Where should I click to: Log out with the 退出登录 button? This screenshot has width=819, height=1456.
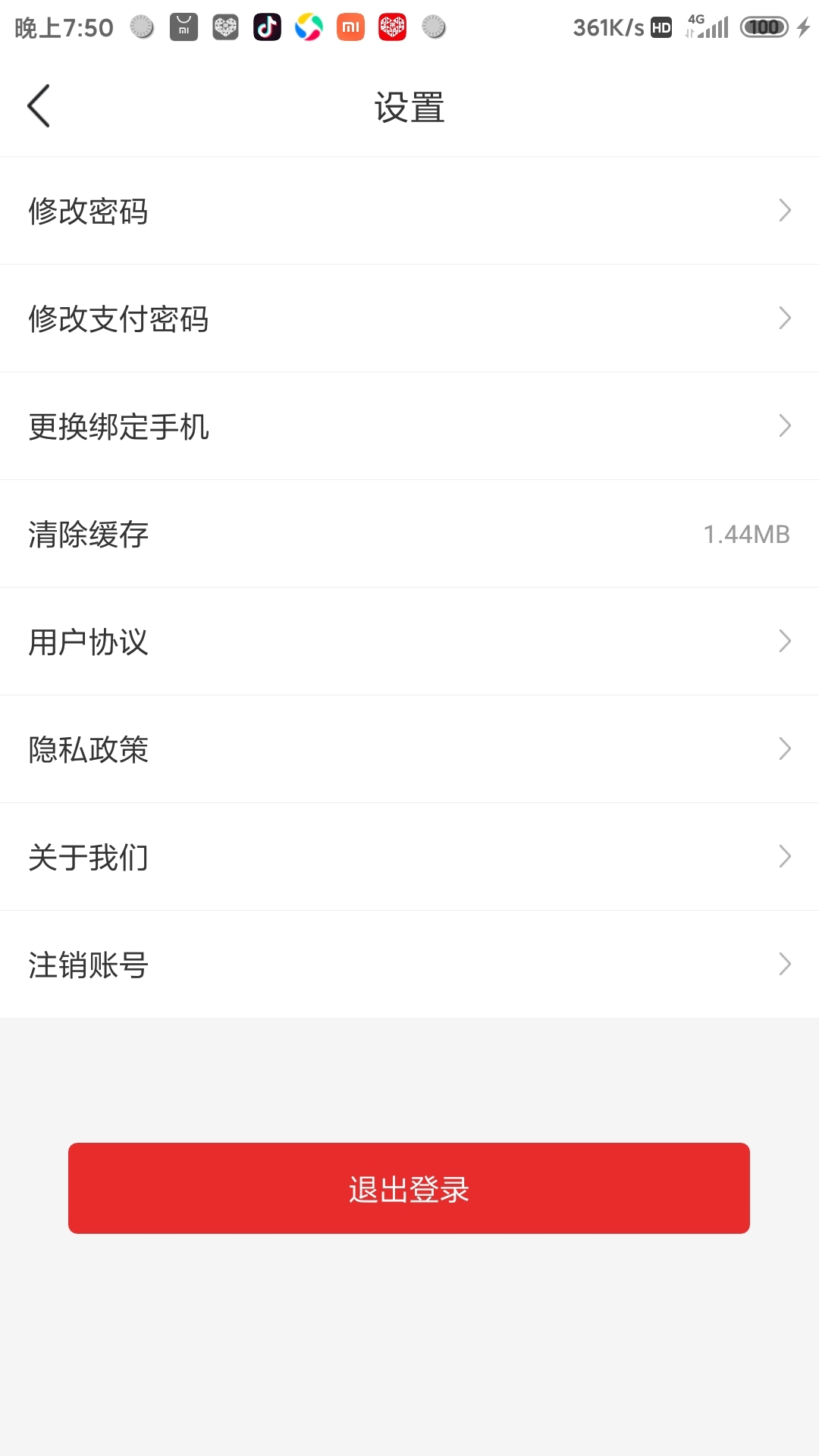tap(409, 1188)
